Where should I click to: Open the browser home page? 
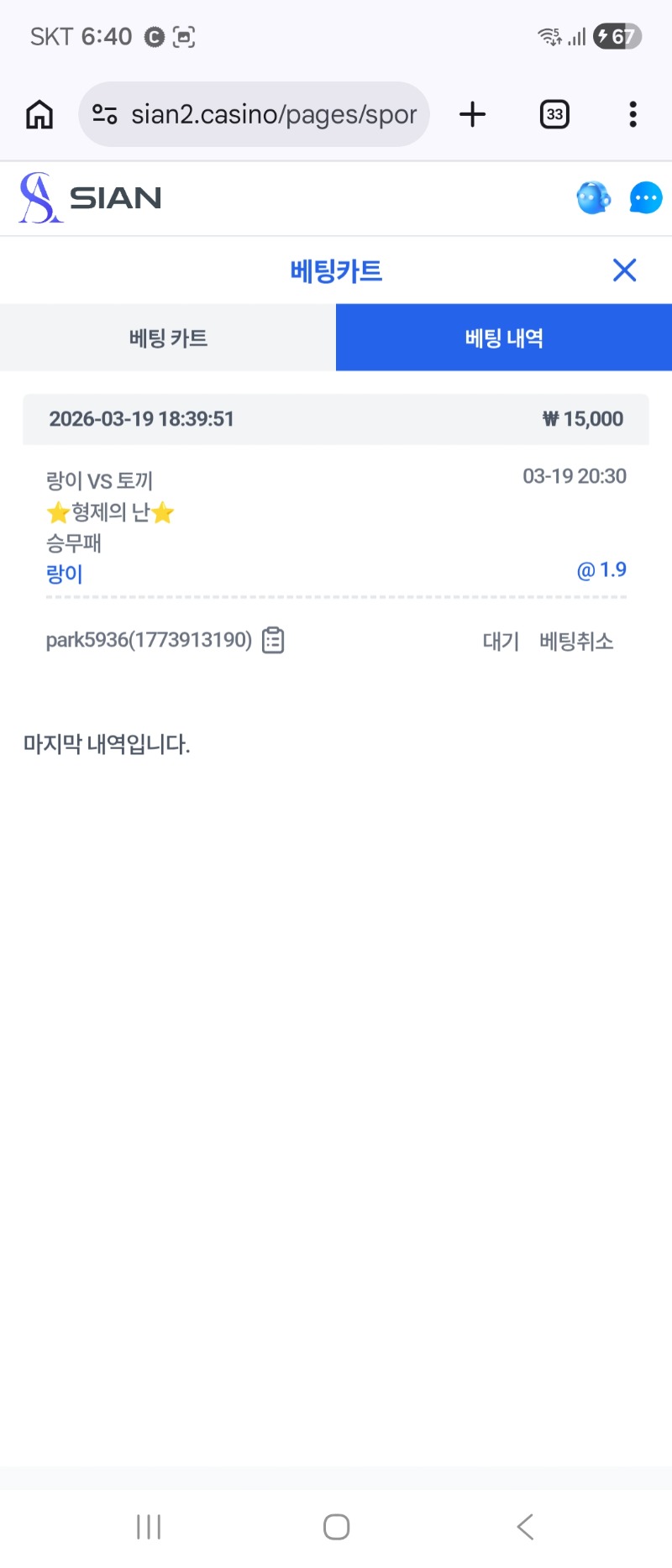pos(39,114)
